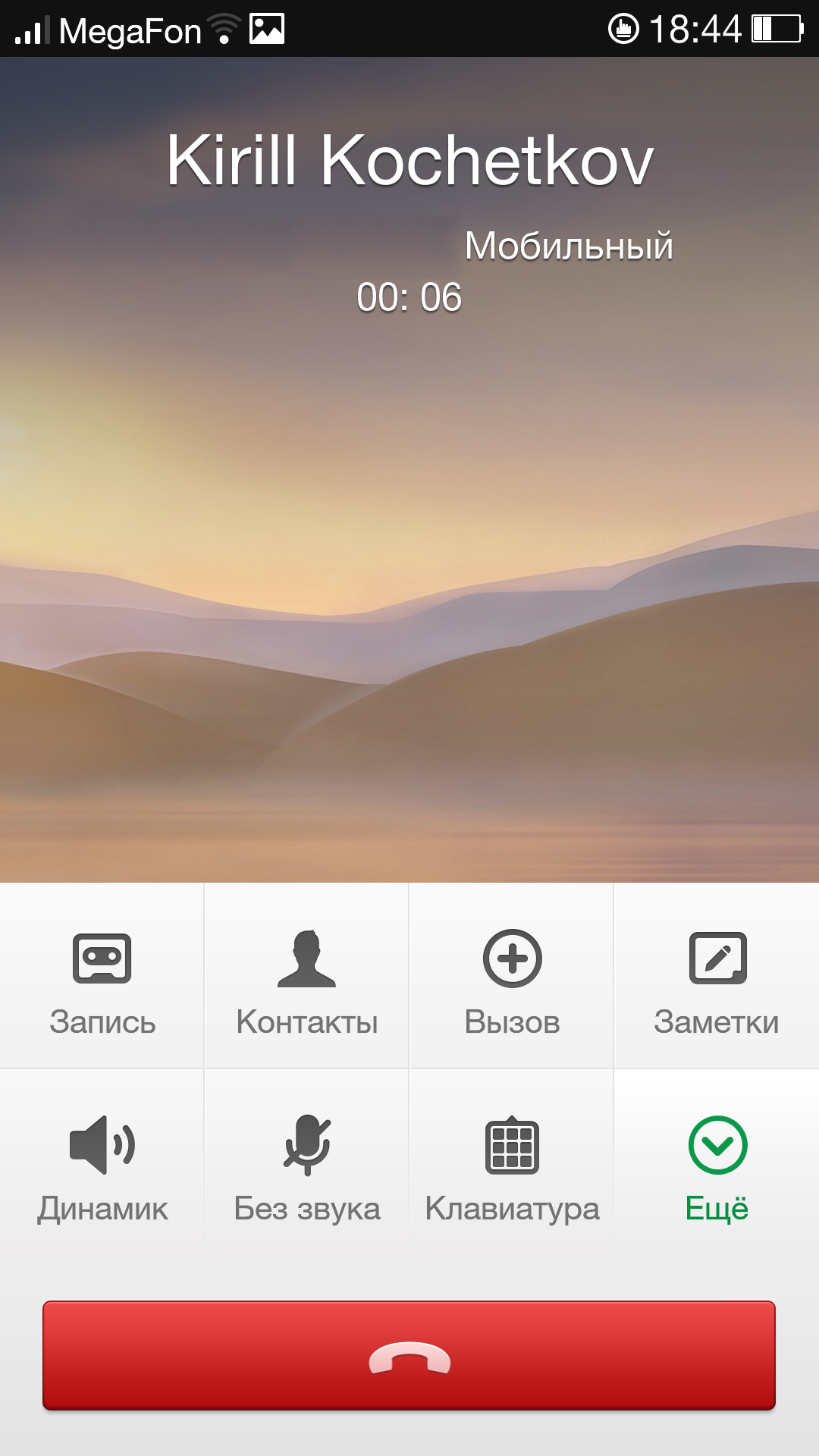Open Контакты during the call
This screenshot has width=819, height=1456.
tap(306, 976)
